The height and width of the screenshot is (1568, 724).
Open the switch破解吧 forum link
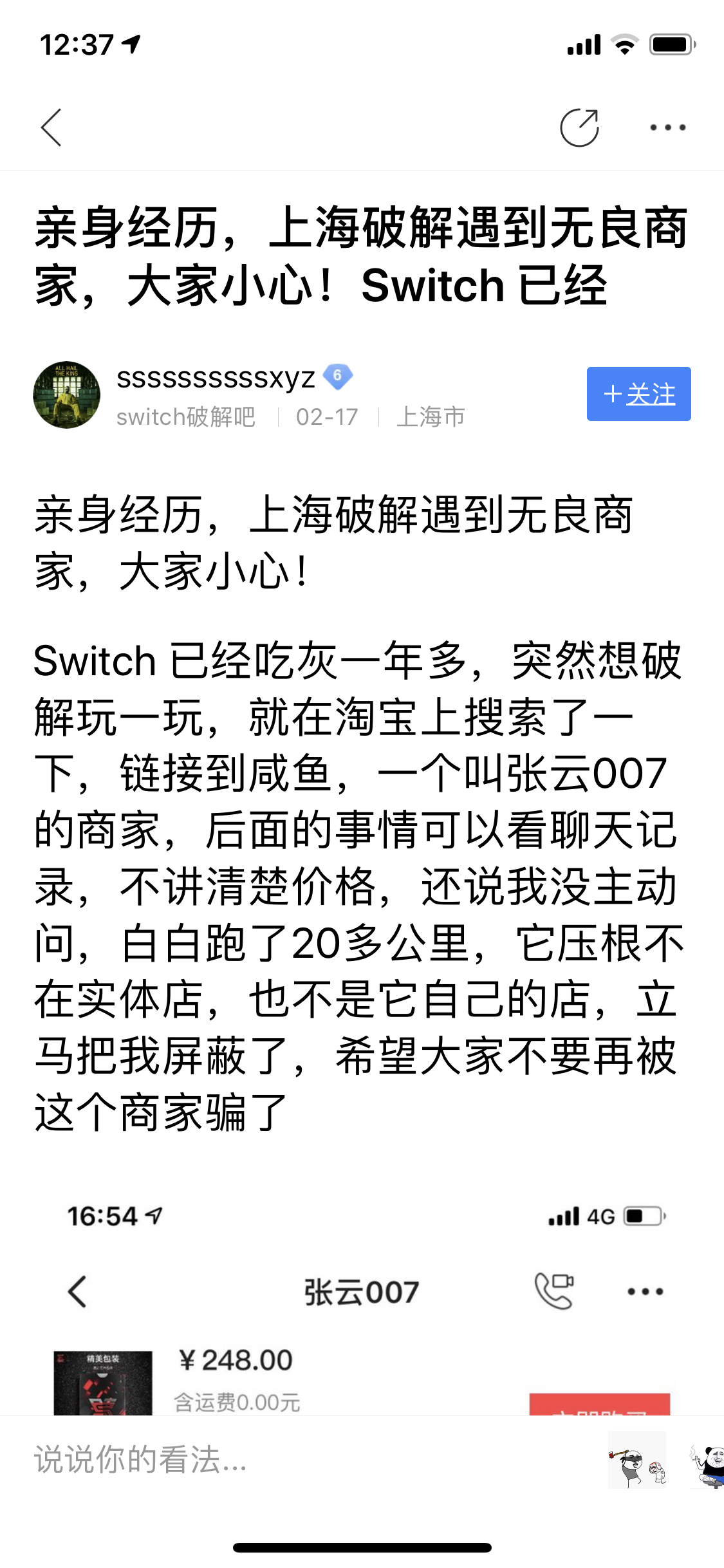(x=185, y=417)
